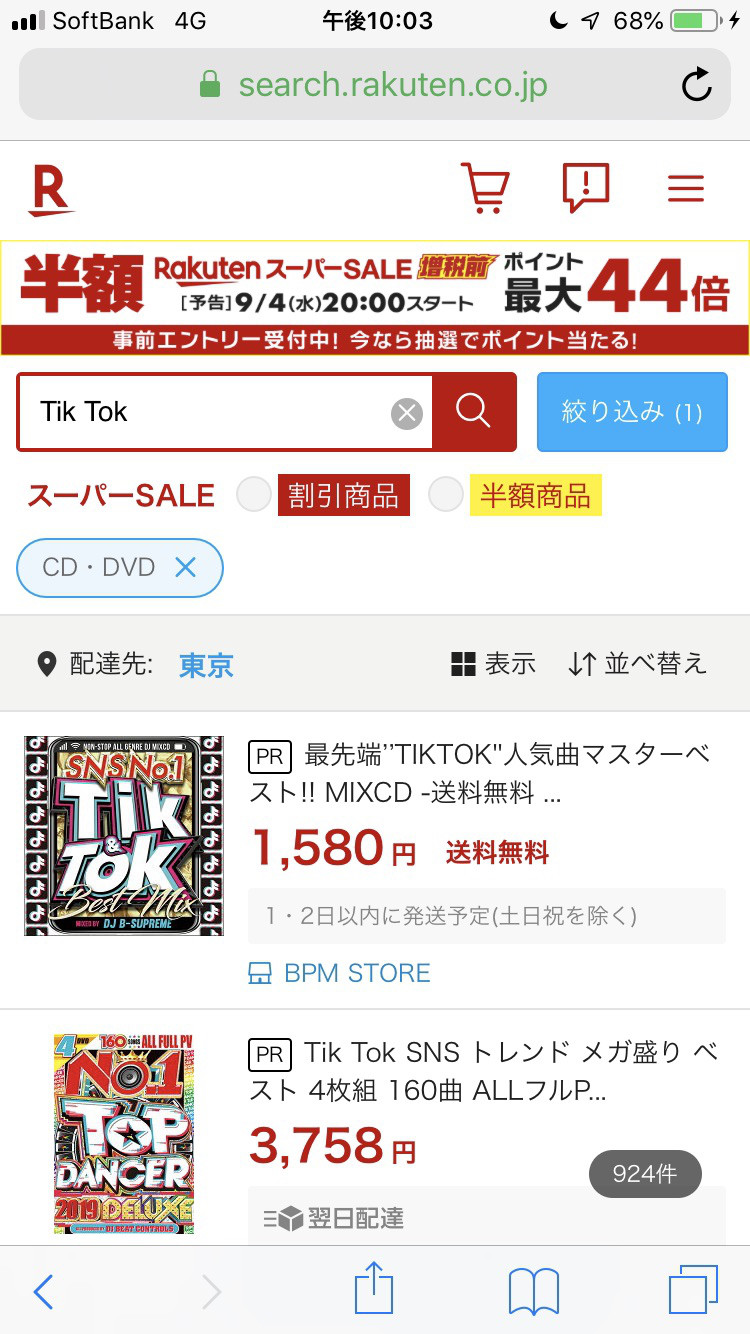Go back in Safari toolbar
The height and width of the screenshot is (1334, 750).
[x=43, y=1292]
